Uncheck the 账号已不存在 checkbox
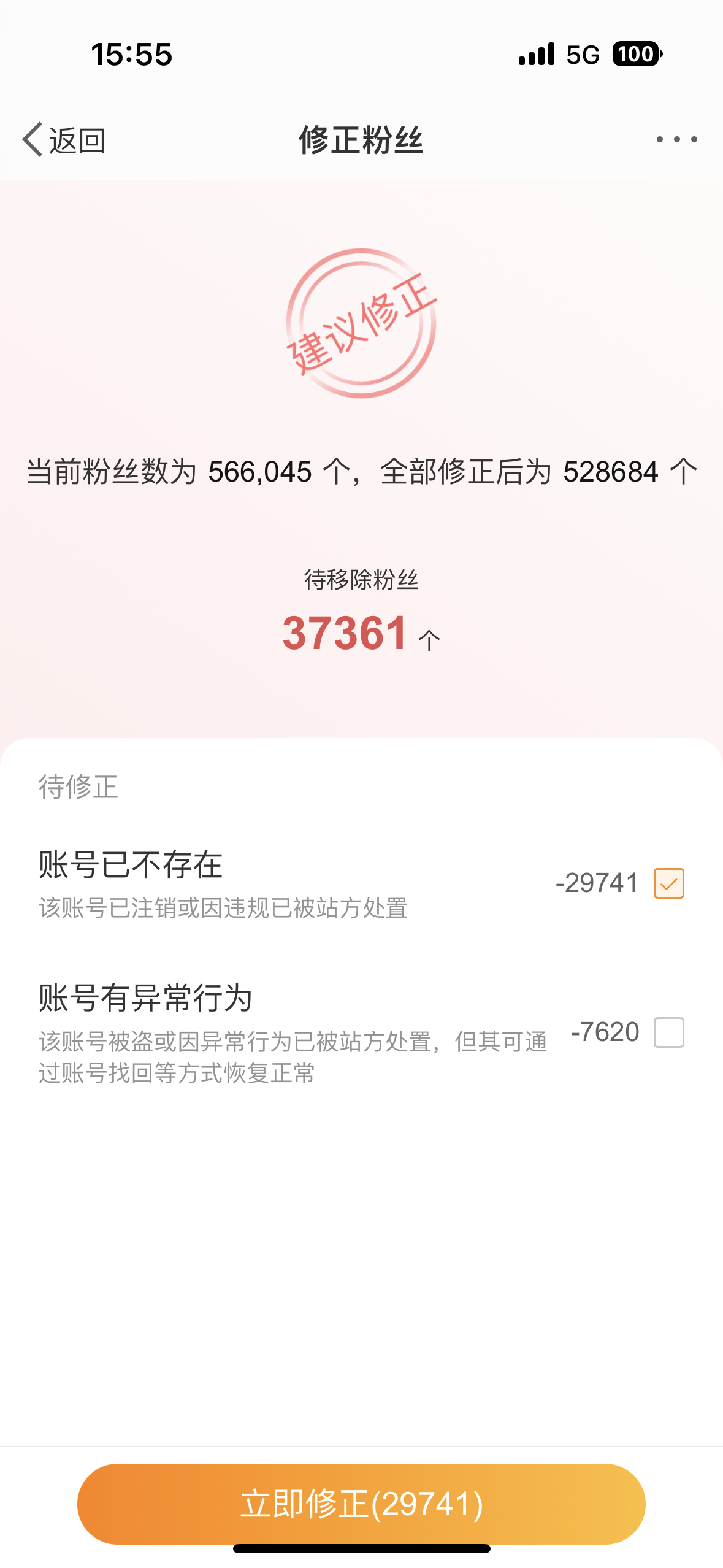 tap(668, 883)
